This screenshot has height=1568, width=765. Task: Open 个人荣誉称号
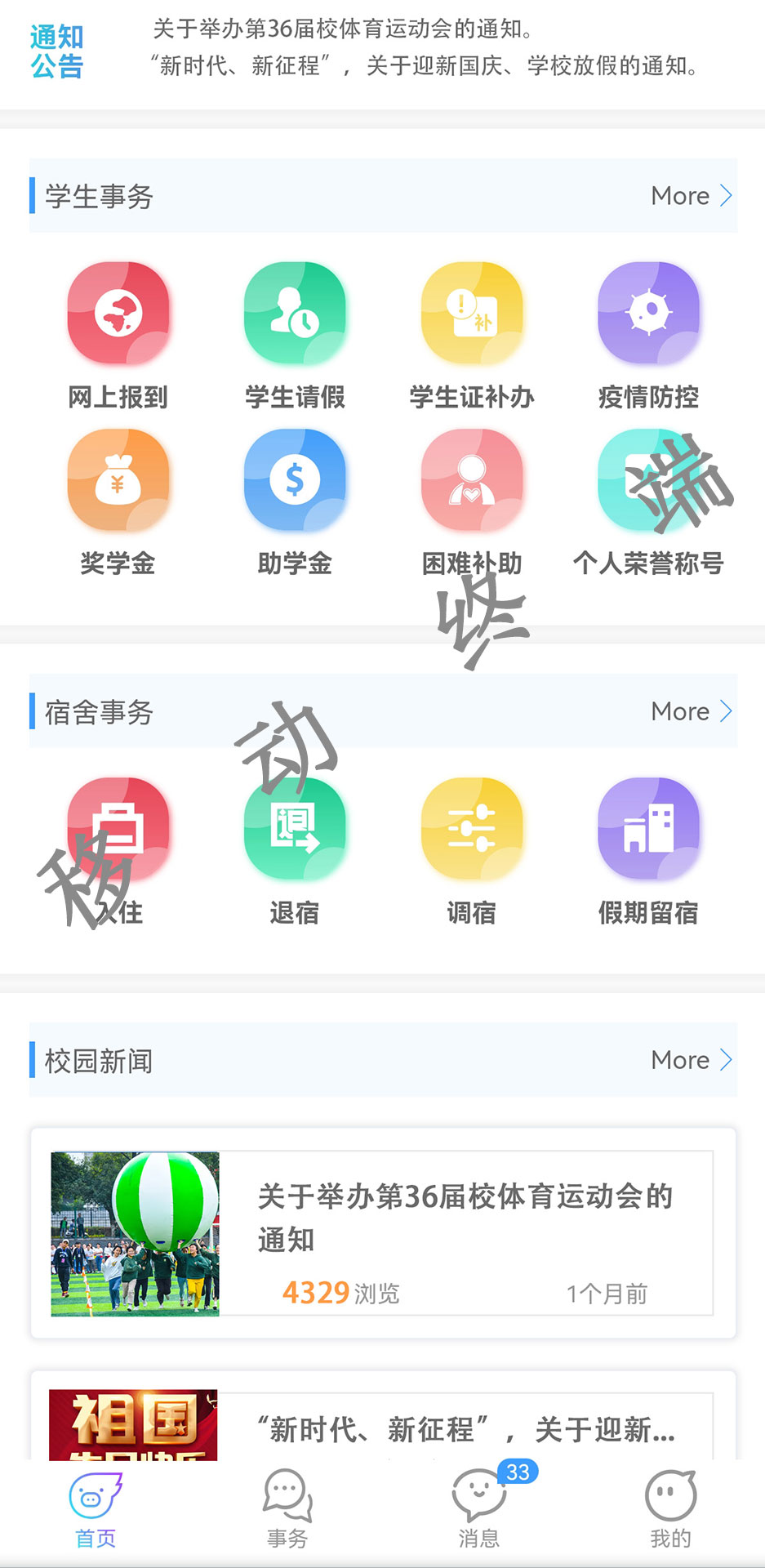648,479
